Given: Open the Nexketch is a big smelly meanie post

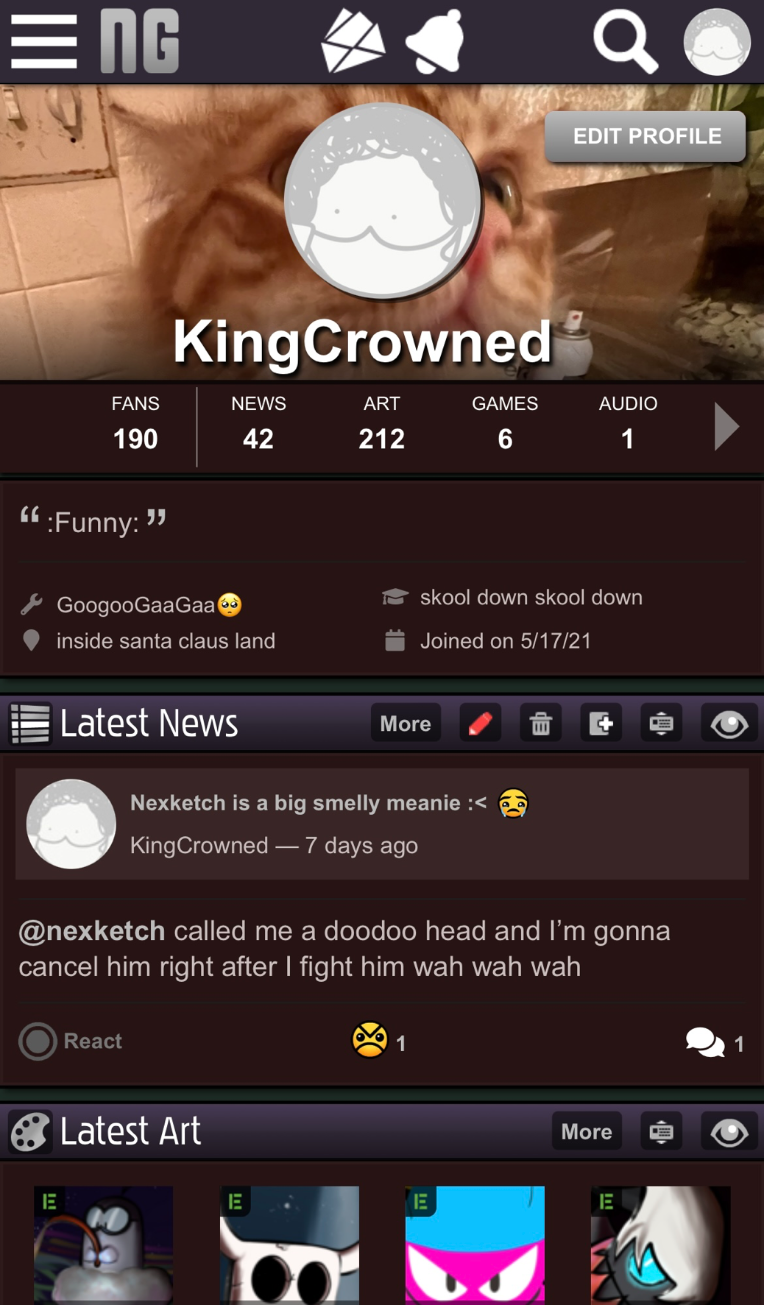Looking at the screenshot, I should tap(308, 803).
